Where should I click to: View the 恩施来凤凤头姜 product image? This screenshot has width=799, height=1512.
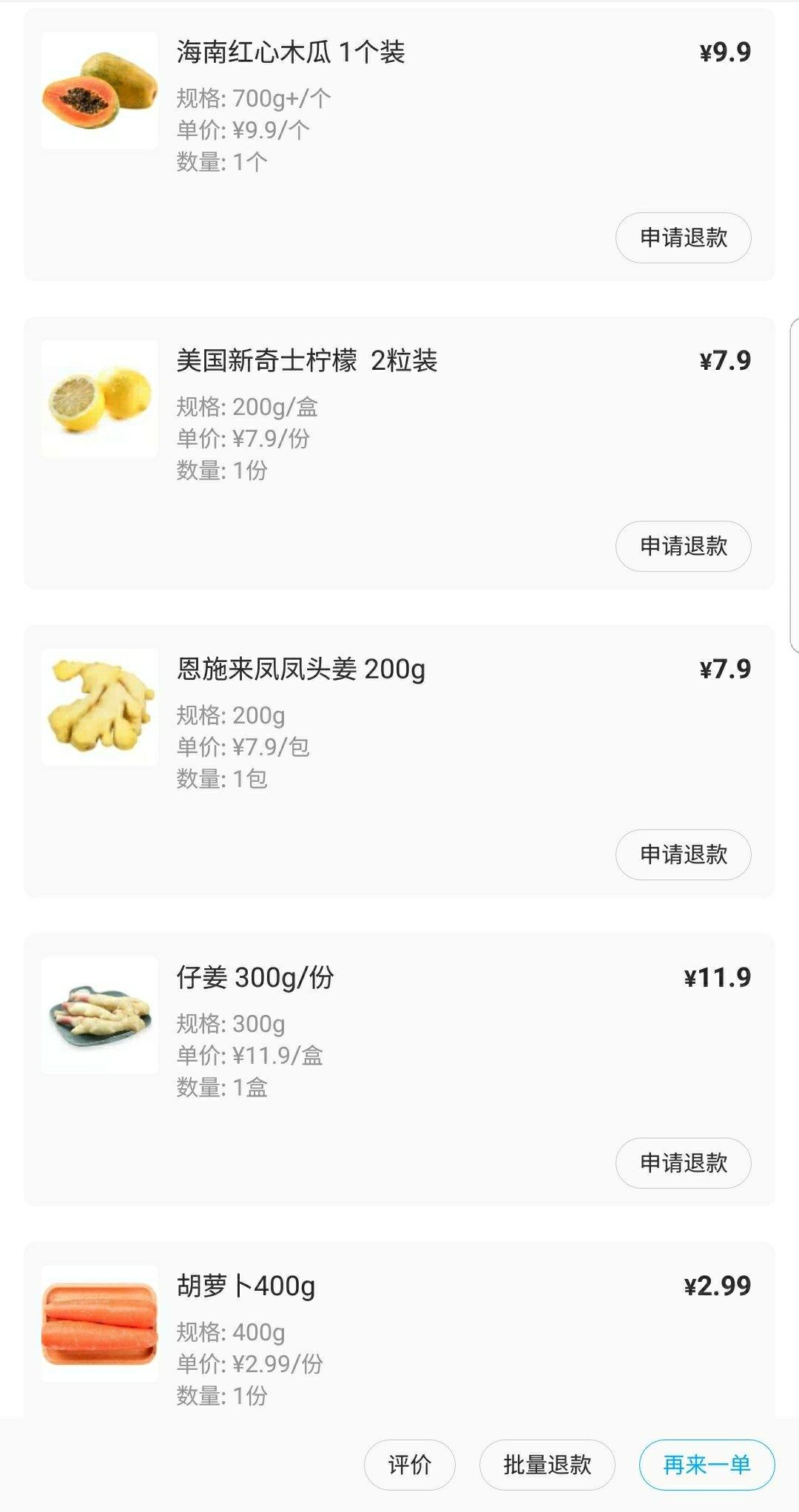pos(100,707)
